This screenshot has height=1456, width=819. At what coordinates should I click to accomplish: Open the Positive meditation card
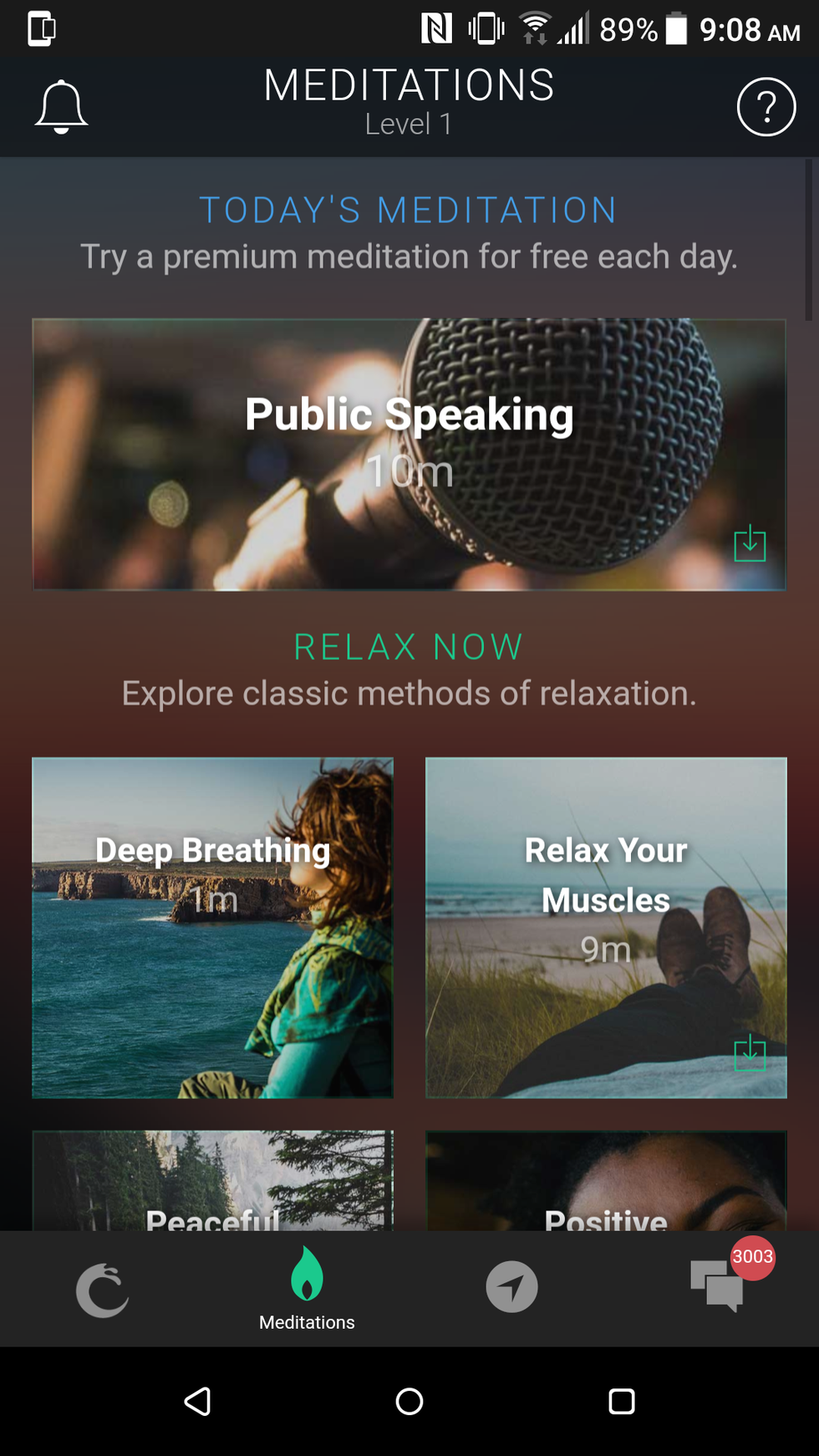(x=606, y=1181)
